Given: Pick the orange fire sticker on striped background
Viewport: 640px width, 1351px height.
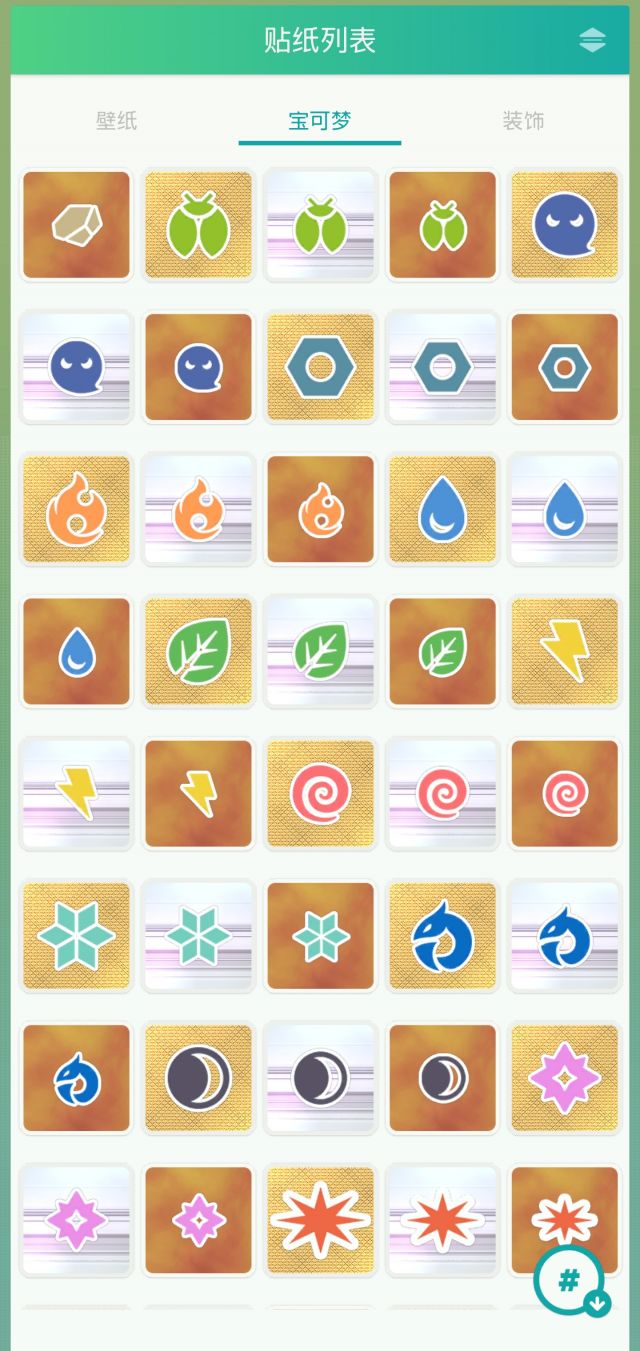Looking at the screenshot, I should pos(198,510).
